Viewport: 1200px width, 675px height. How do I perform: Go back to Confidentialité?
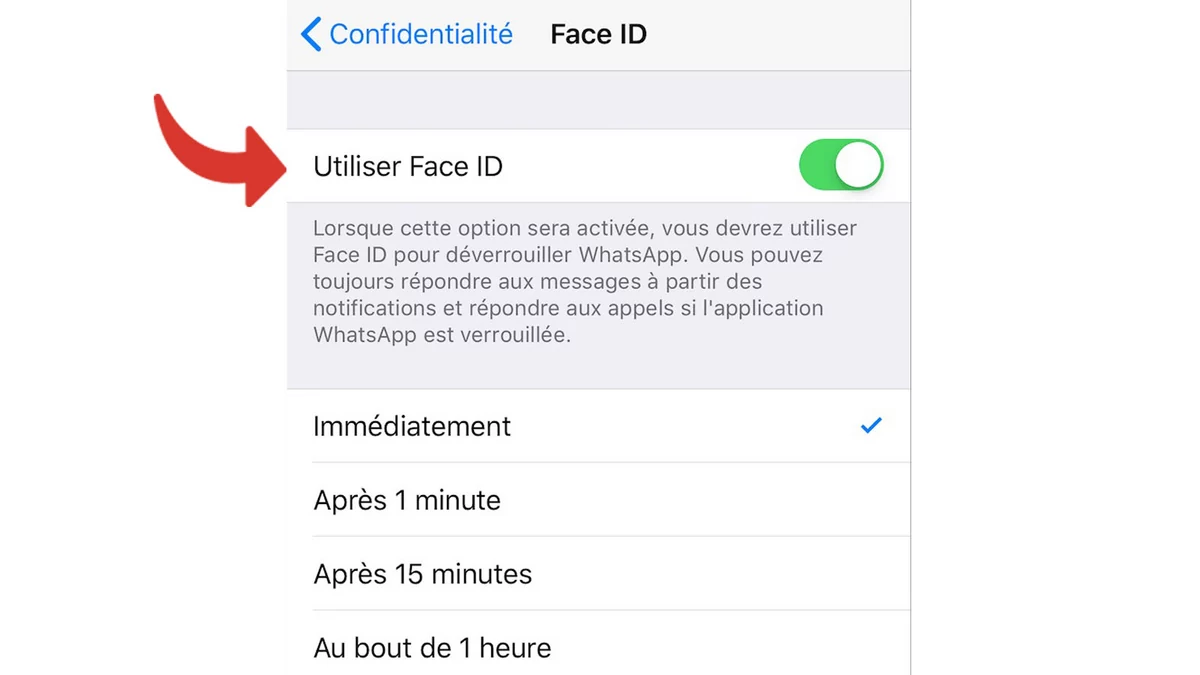[x=407, y=35]
